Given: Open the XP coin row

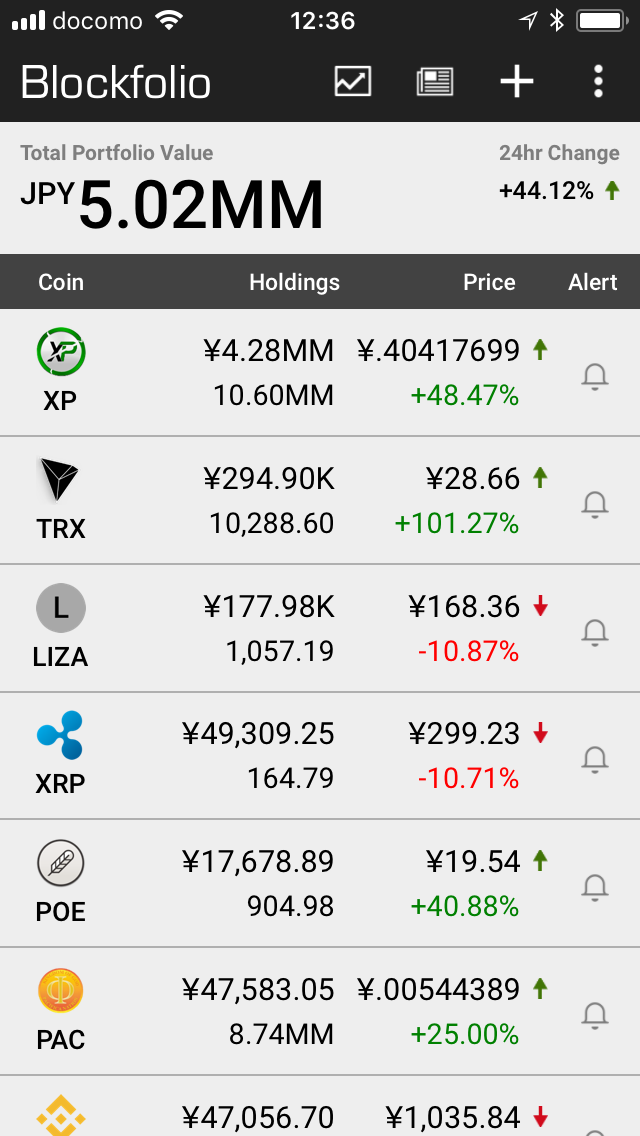Looking at the screenshot, I should [320, 372].
